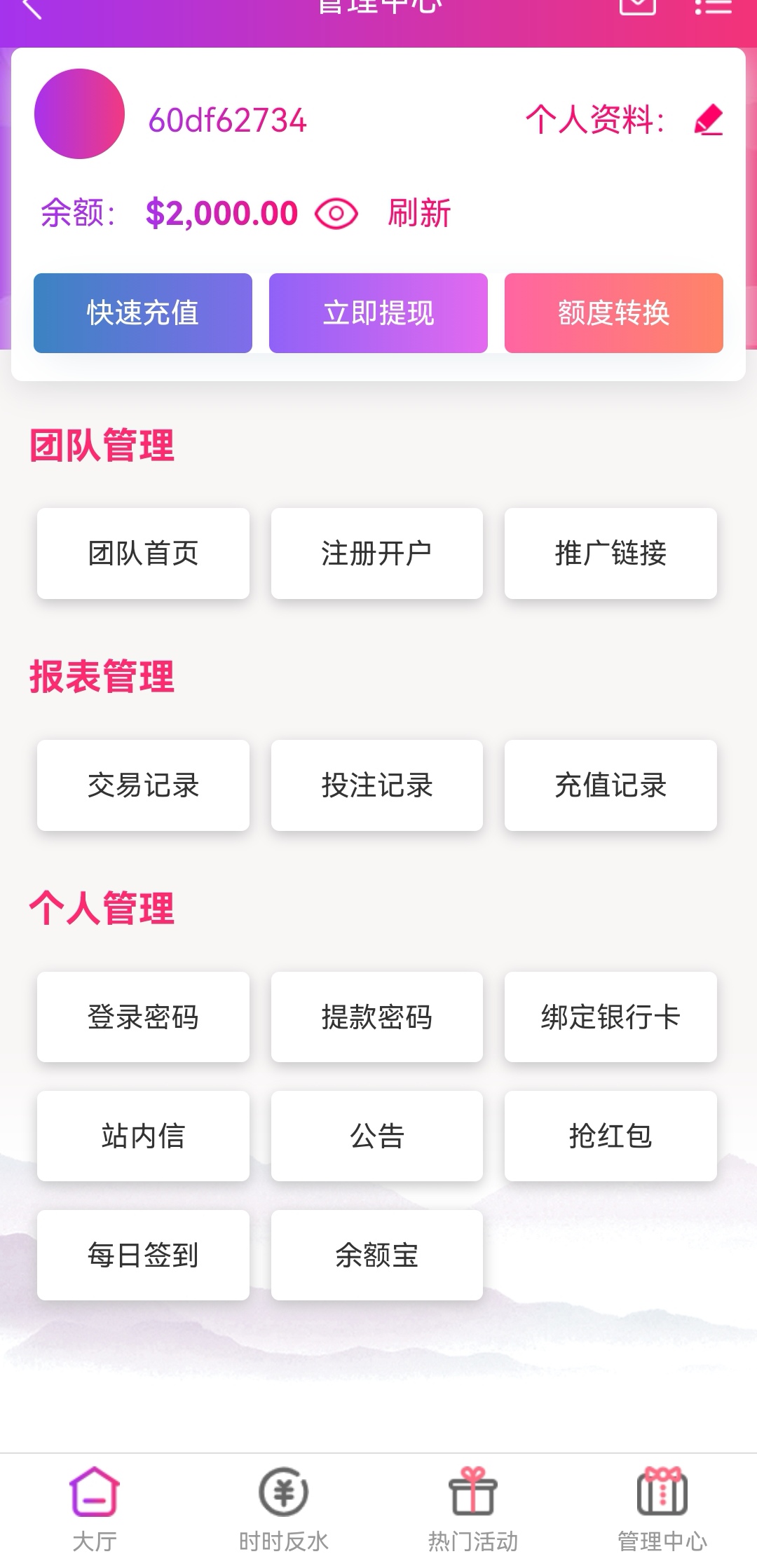Open the list menu icon in header
Screen dimensions: 757x1568
[713, 7]
